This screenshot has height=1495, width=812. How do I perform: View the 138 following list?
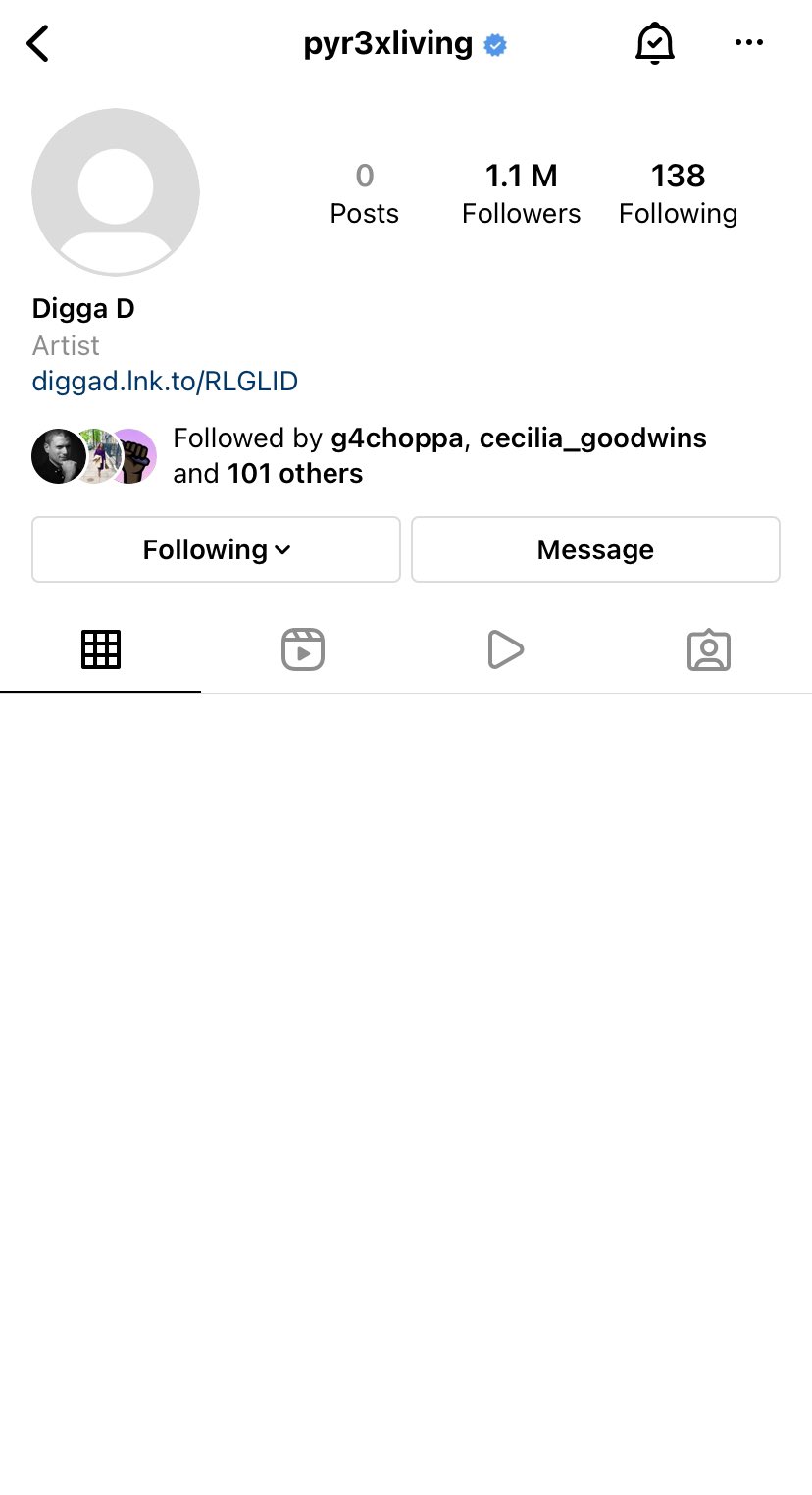click(678, 193)
